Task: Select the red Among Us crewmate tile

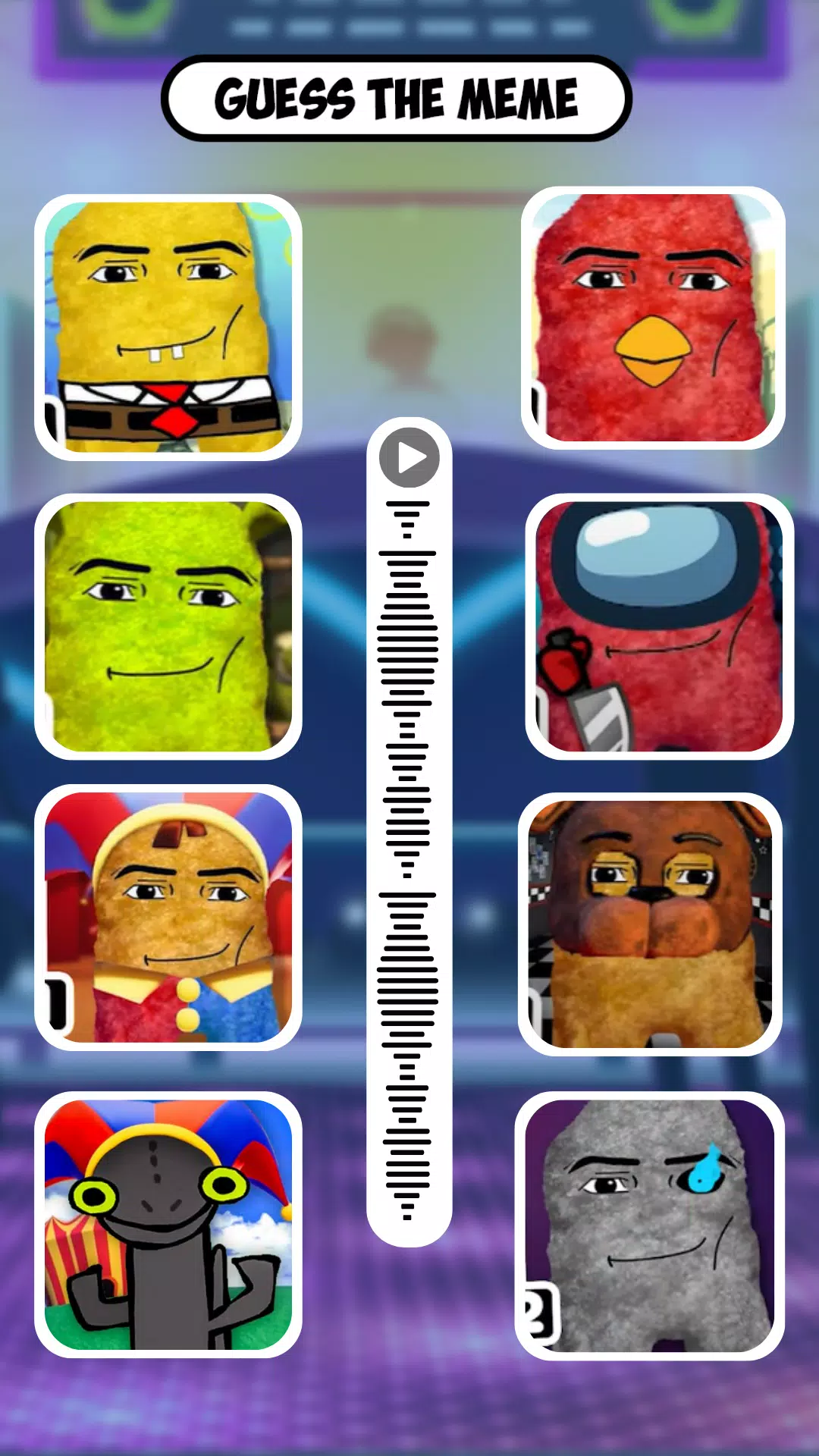Action: pyautogui.click(x=659, y=626)
